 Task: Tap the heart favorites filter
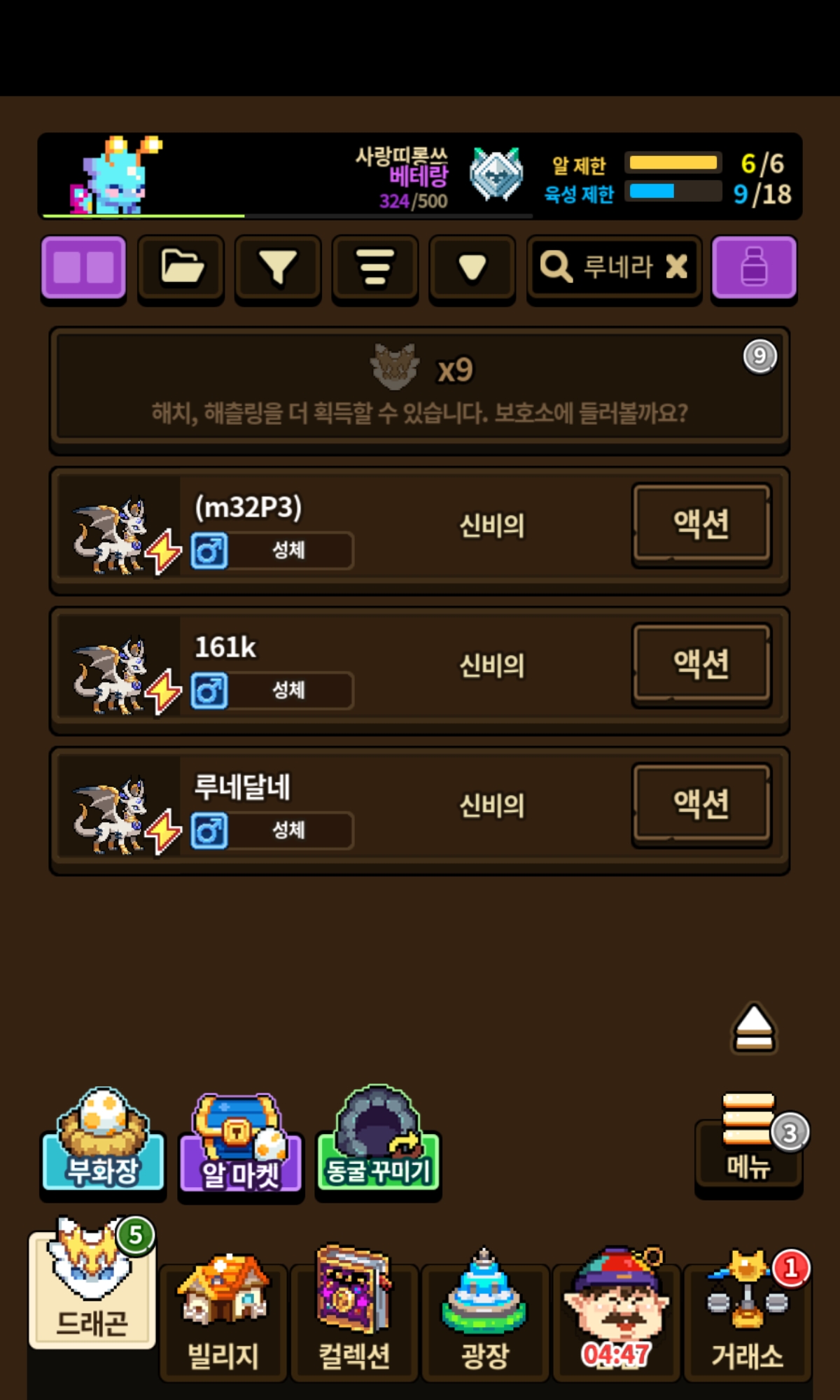(x=472, y=267)
